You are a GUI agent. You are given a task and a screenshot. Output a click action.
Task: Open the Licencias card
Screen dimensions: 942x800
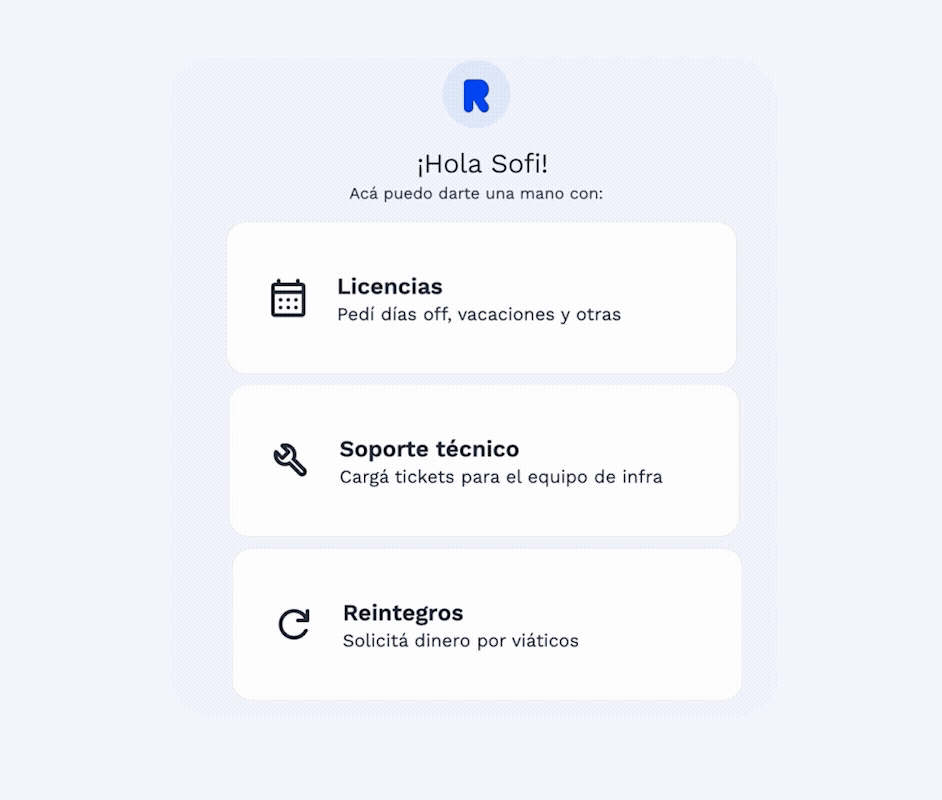point(481,298)
